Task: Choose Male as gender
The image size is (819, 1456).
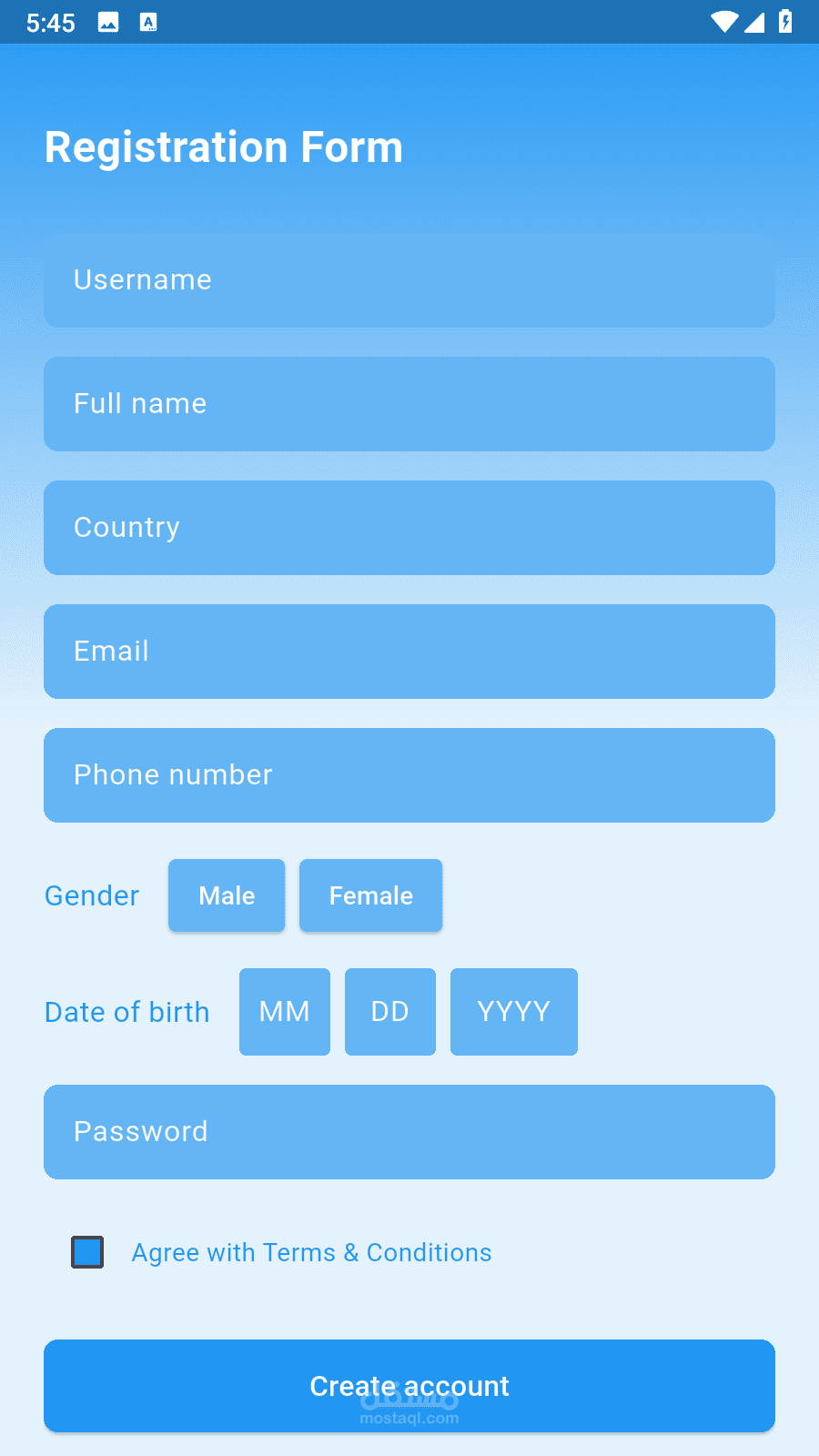Action: pos(227,895)
